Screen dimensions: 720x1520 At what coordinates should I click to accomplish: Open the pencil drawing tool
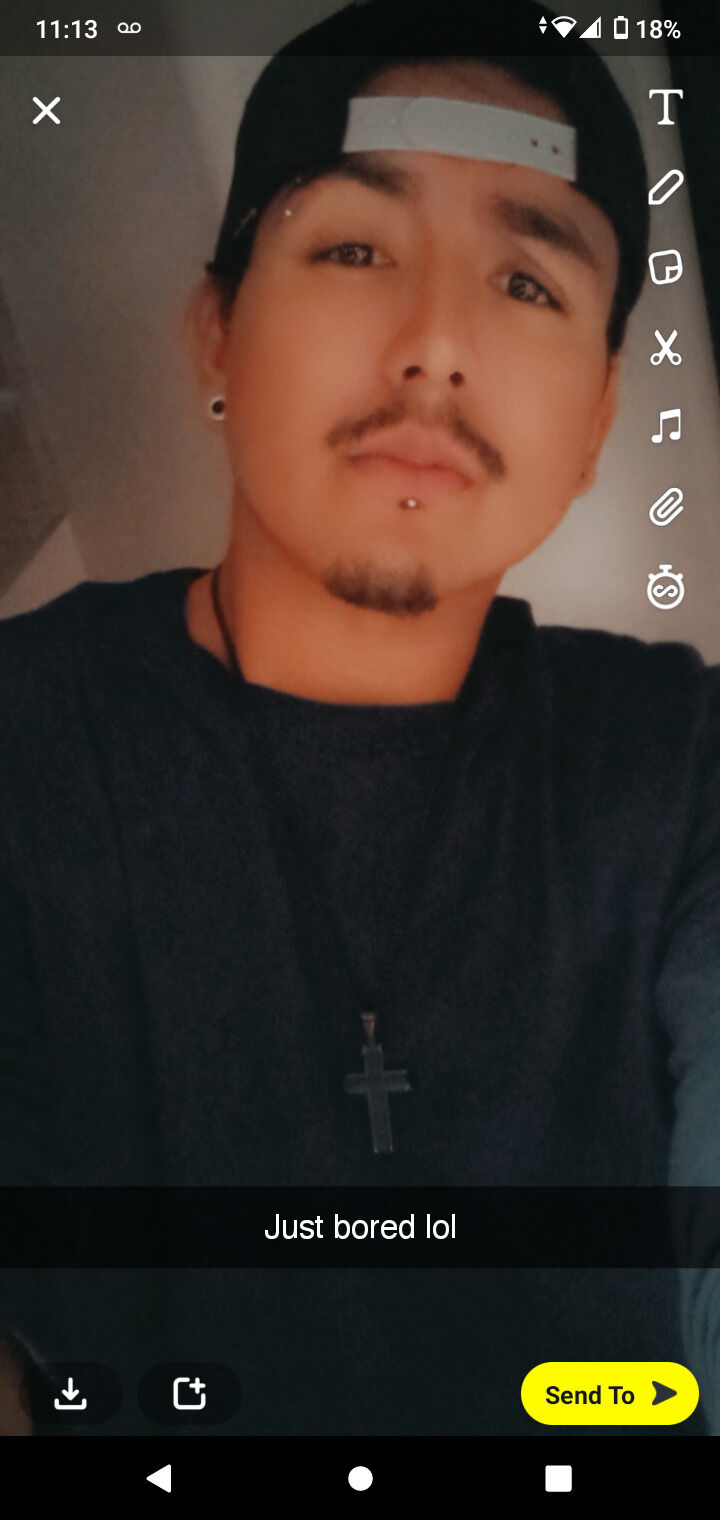point(665,187)
